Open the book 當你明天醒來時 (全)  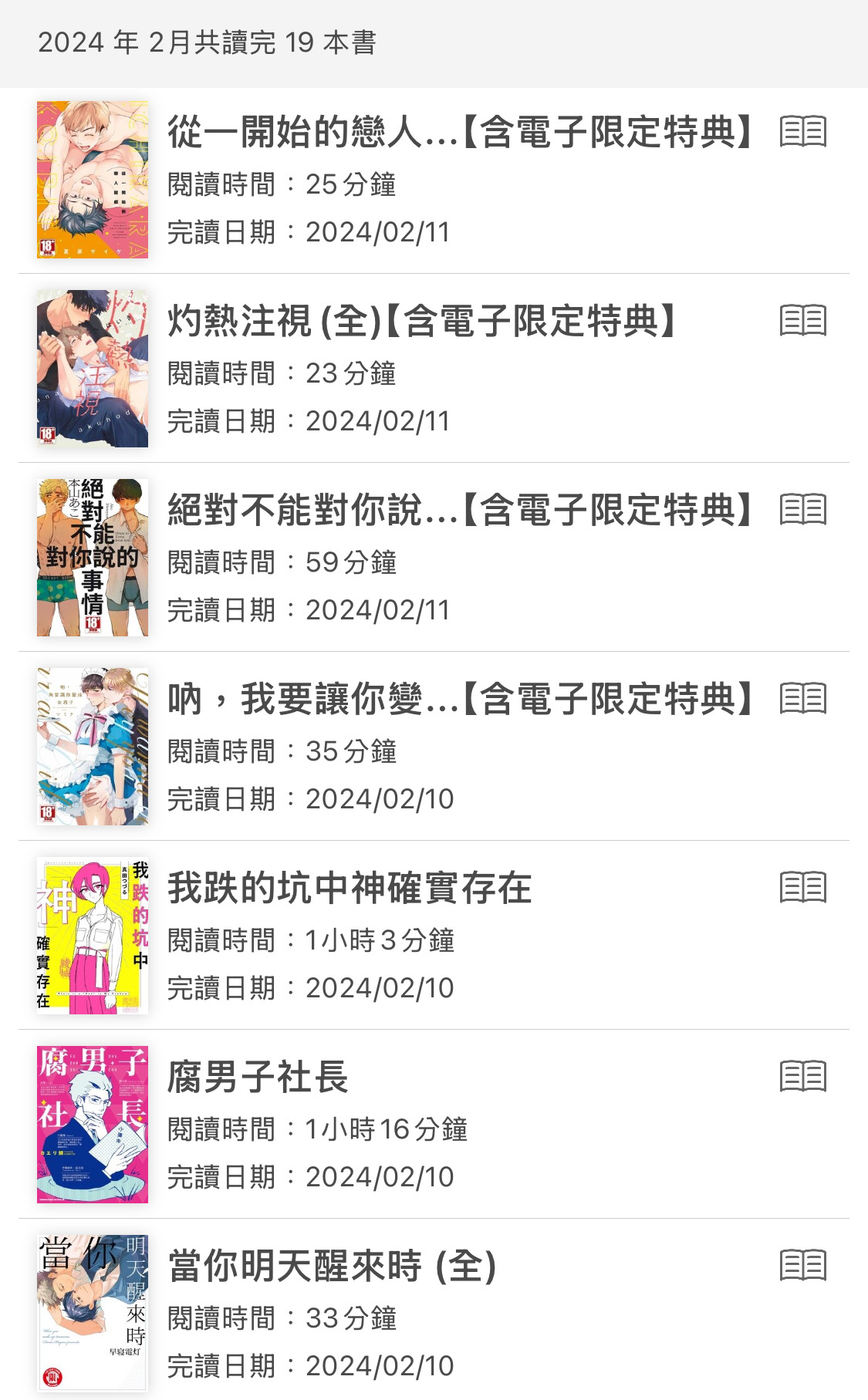pos(434,1310)
